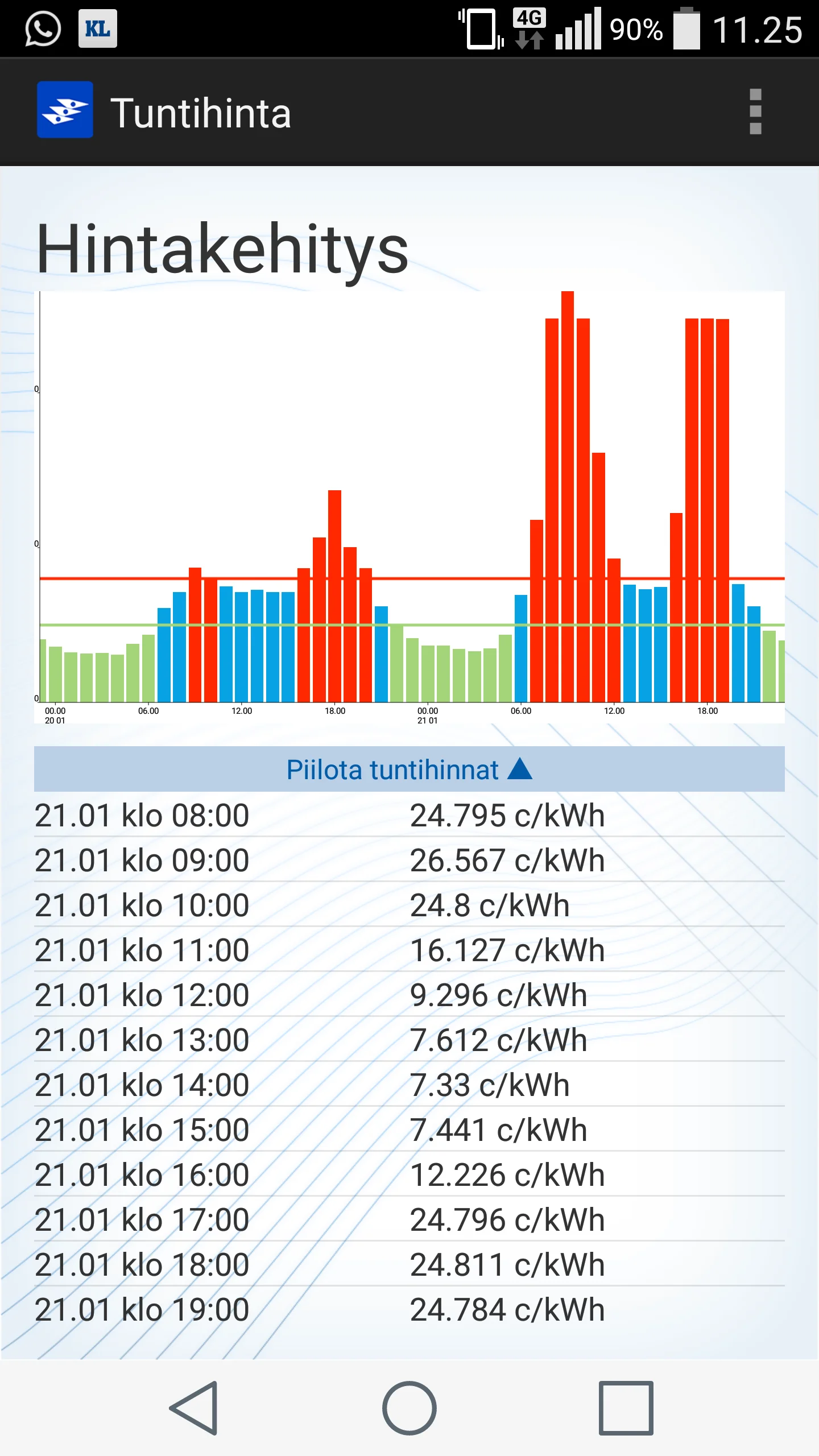Open the overflow menu
This screenshot has width=819, height=1456.
755,112
